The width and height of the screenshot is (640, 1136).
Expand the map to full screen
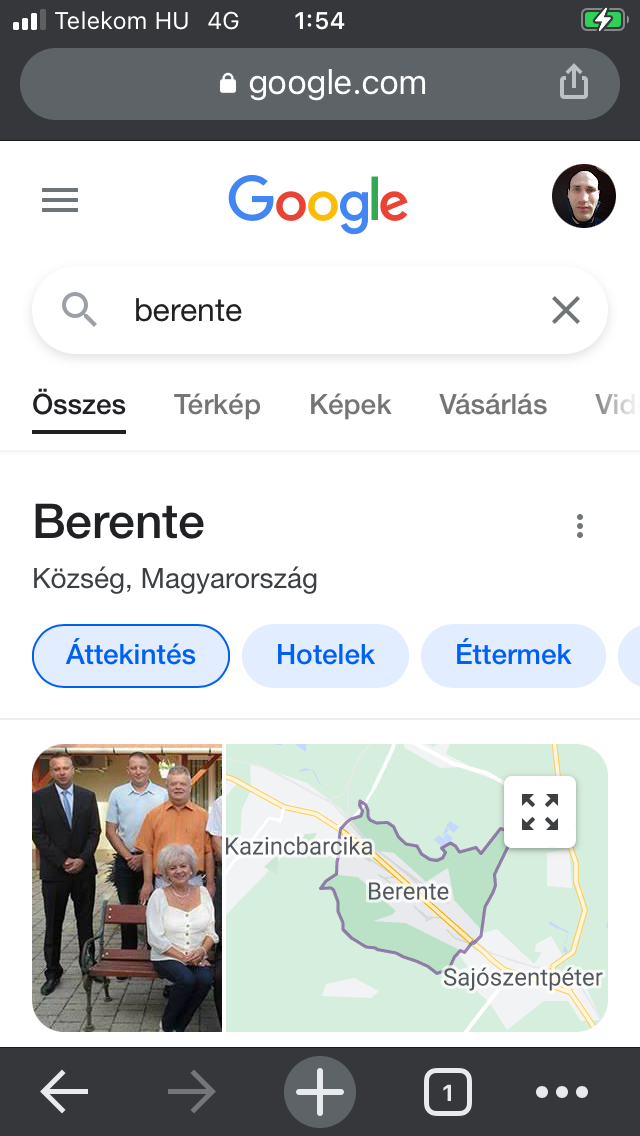tap(540, 811)
